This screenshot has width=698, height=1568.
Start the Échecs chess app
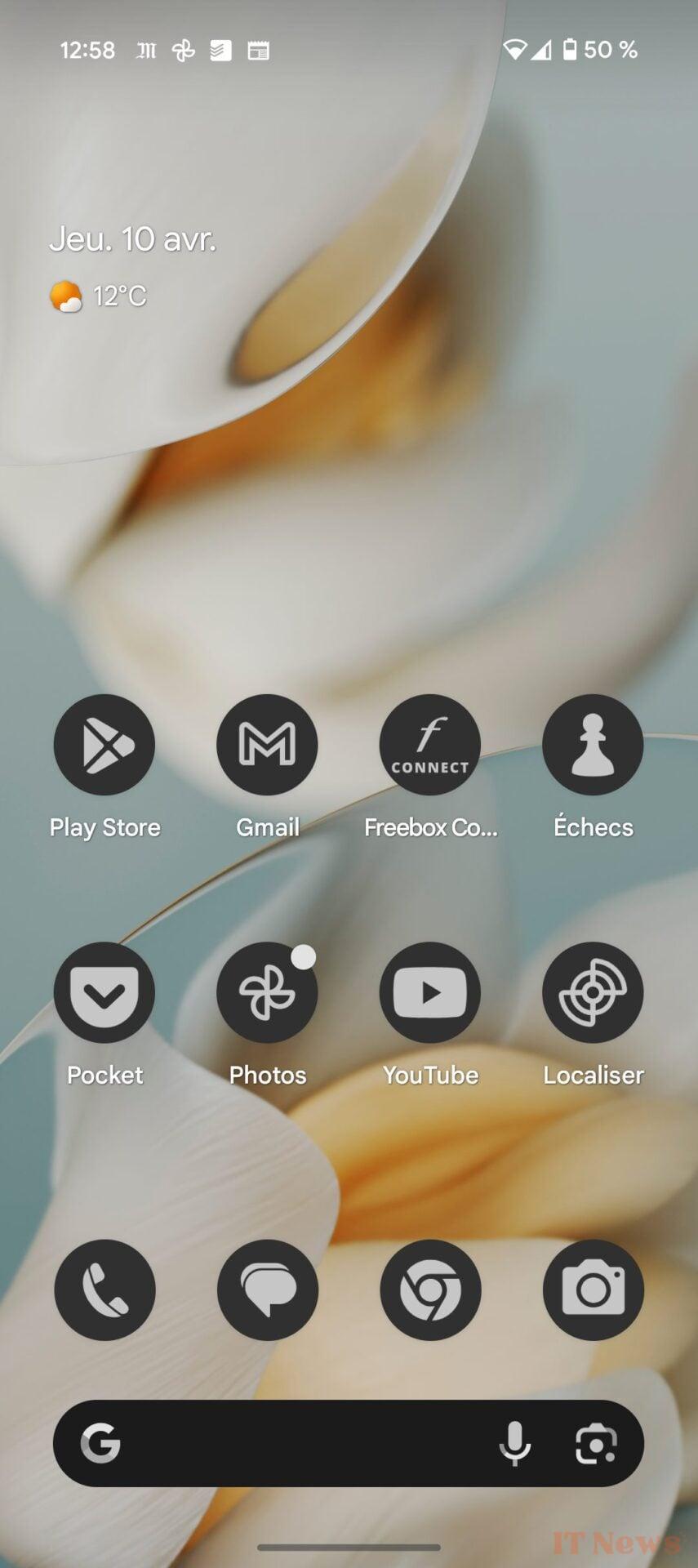pos(593,745)
